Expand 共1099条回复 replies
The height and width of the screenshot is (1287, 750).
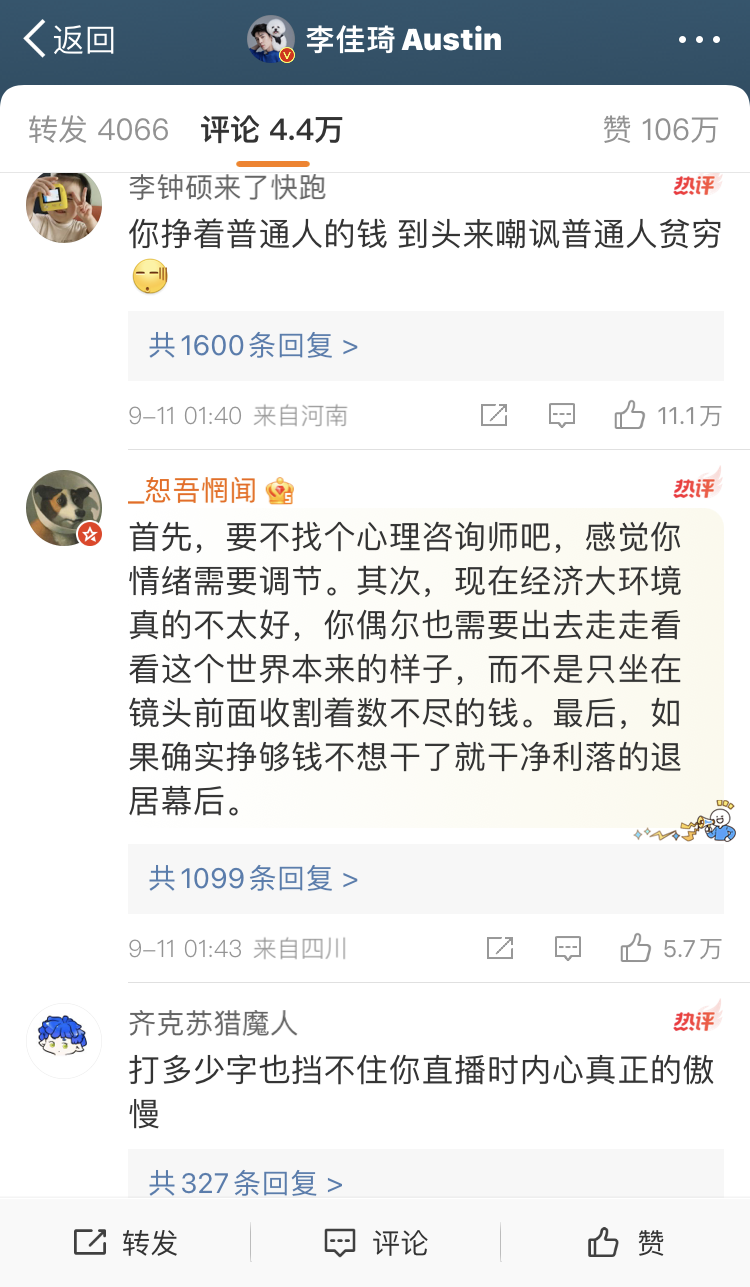click(253, 879)
